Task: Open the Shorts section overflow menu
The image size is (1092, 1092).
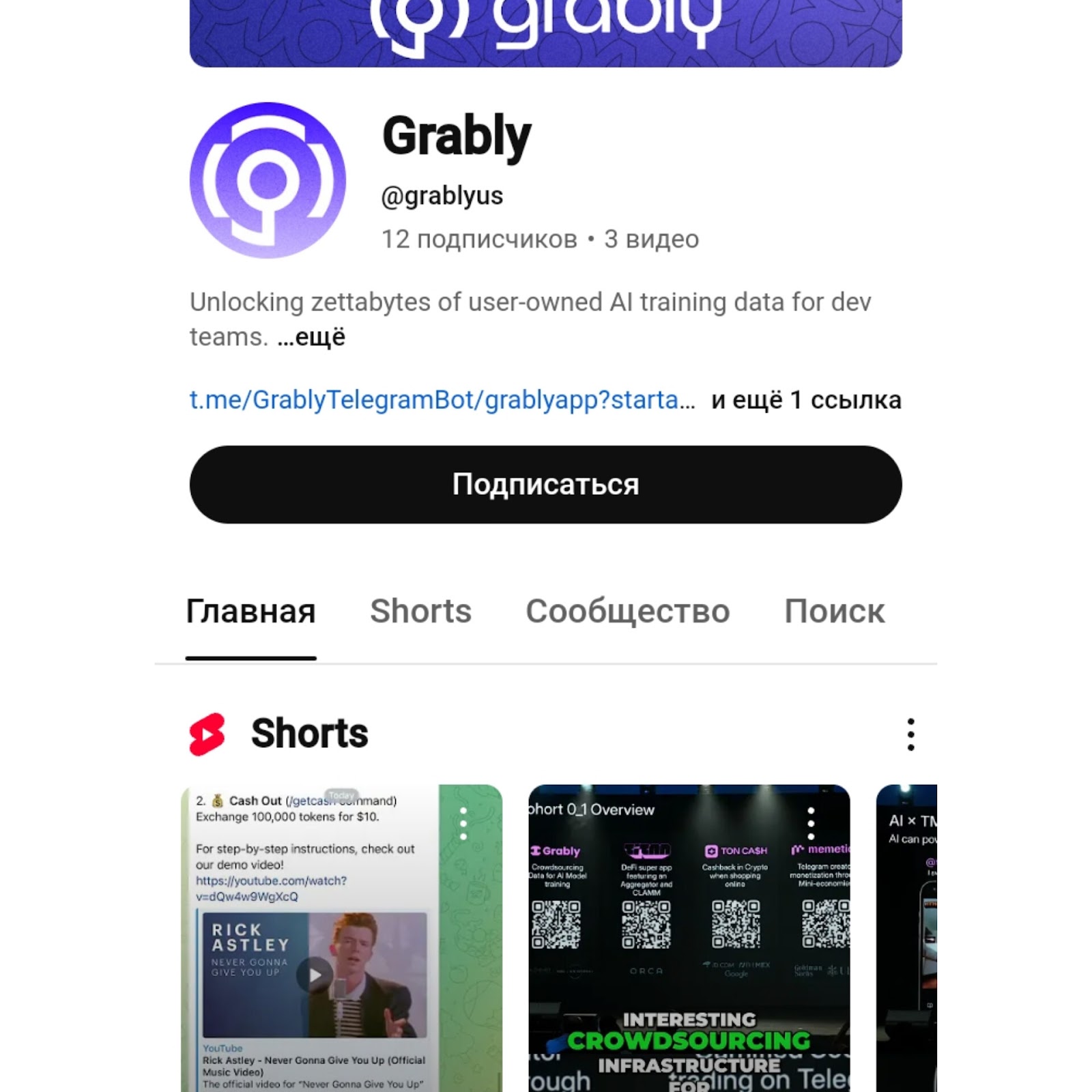Action: (910, 734)
